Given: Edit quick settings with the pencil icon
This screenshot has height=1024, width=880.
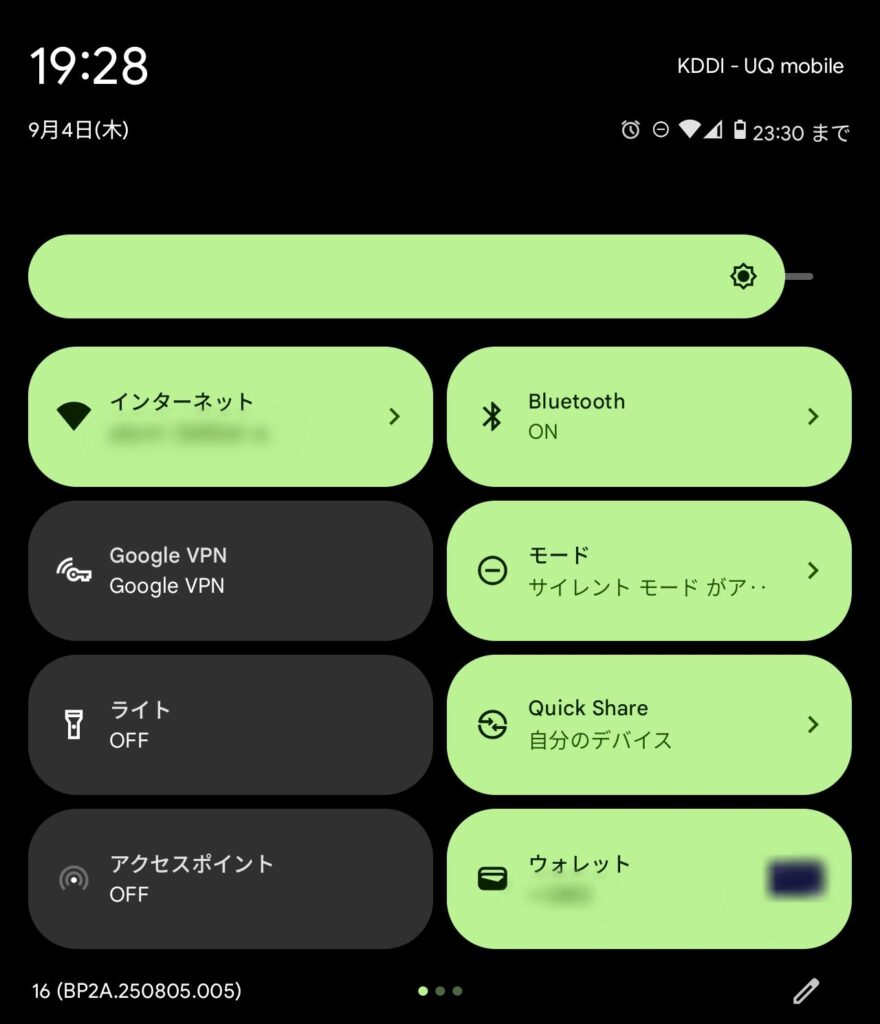Looking at the screenshot, I should (x=806, y=991).
